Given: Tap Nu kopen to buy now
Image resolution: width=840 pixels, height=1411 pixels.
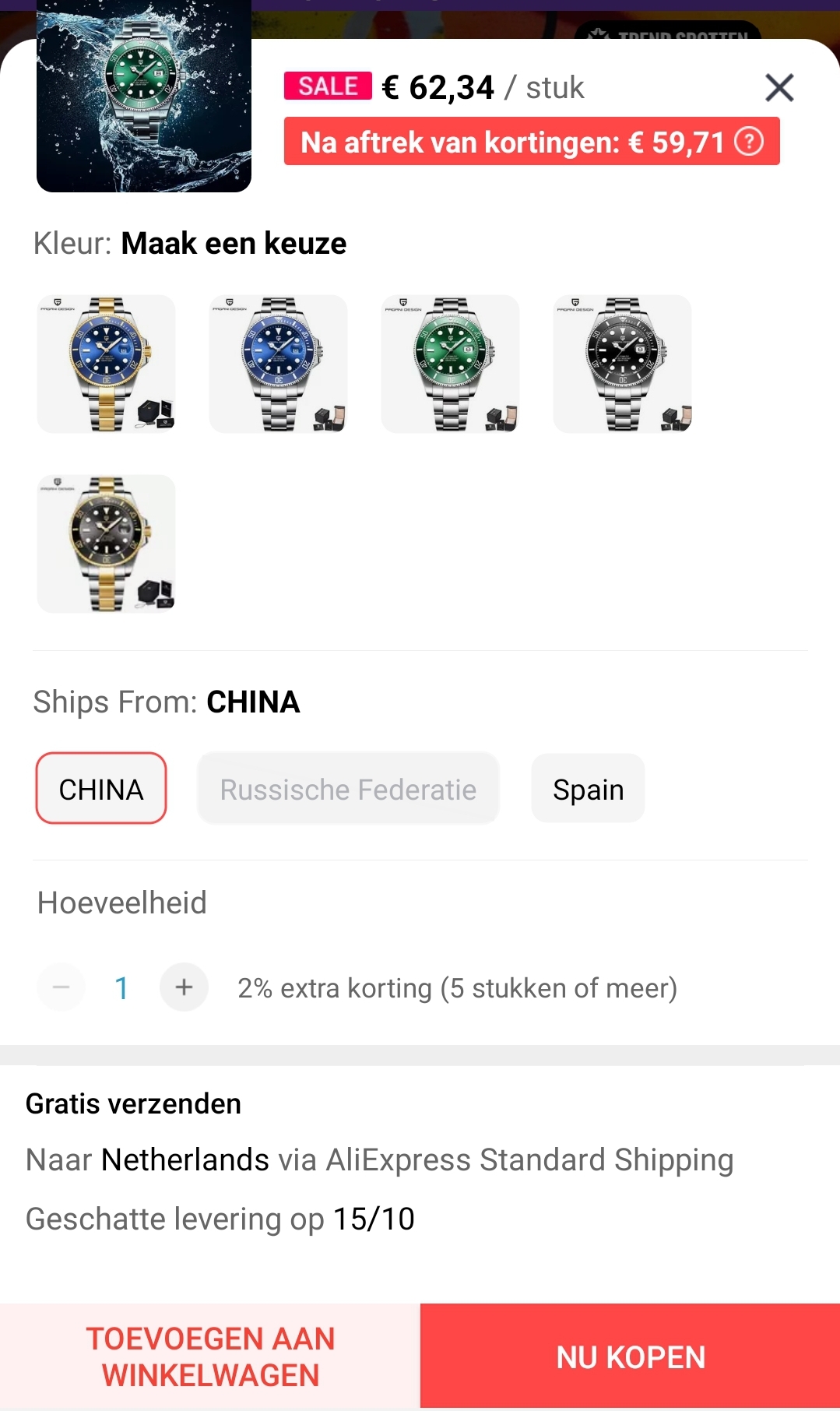Looking at the screenshot, I should coord(631,1356).
